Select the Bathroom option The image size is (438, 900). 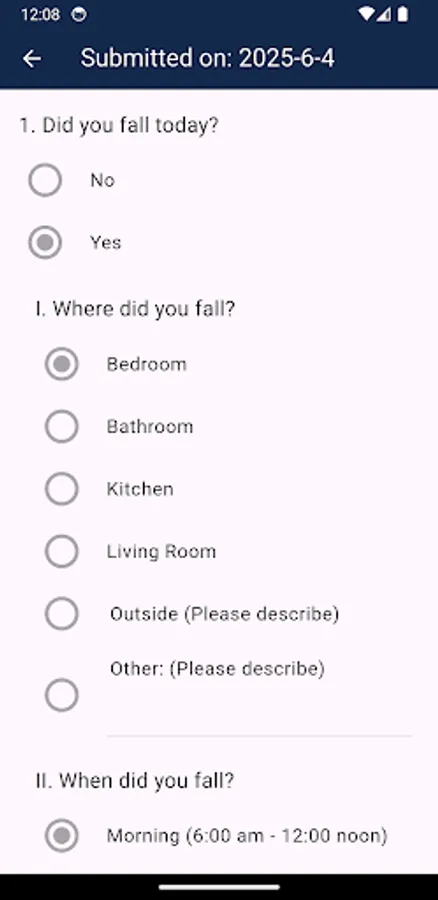click(61, 426)
